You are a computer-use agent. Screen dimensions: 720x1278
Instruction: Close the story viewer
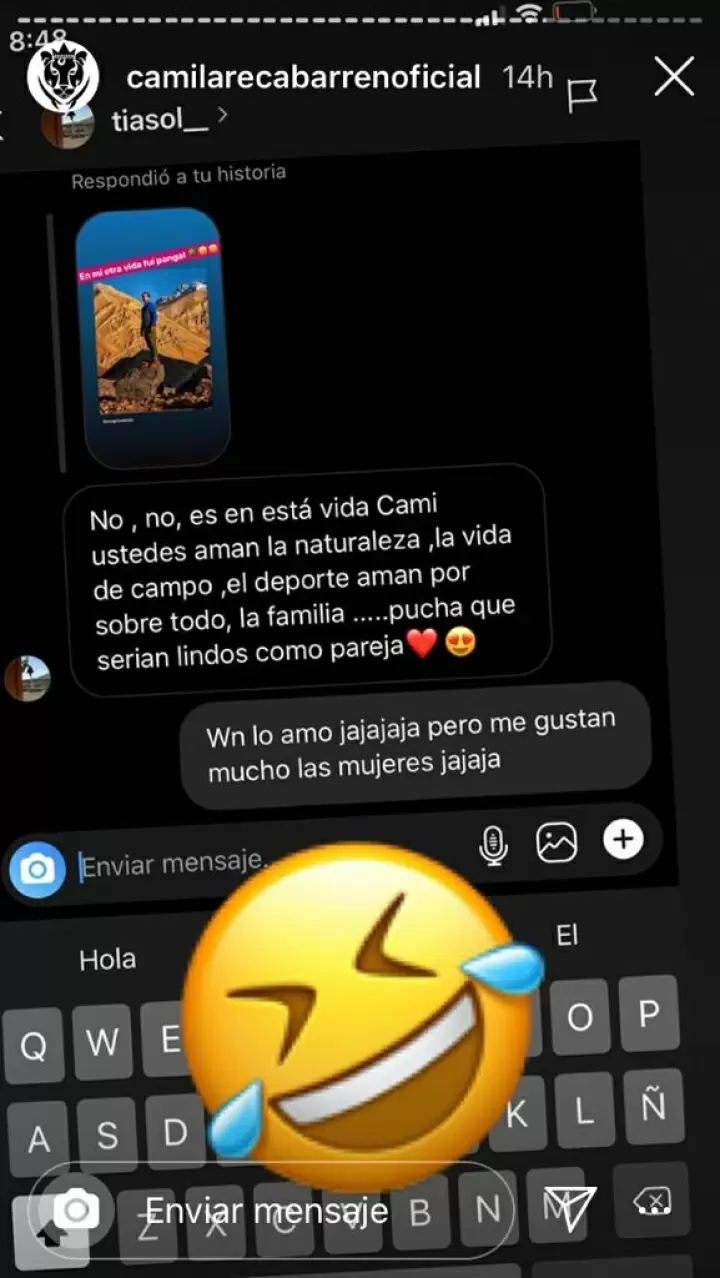pyautogui.click(x=674, y=77)
